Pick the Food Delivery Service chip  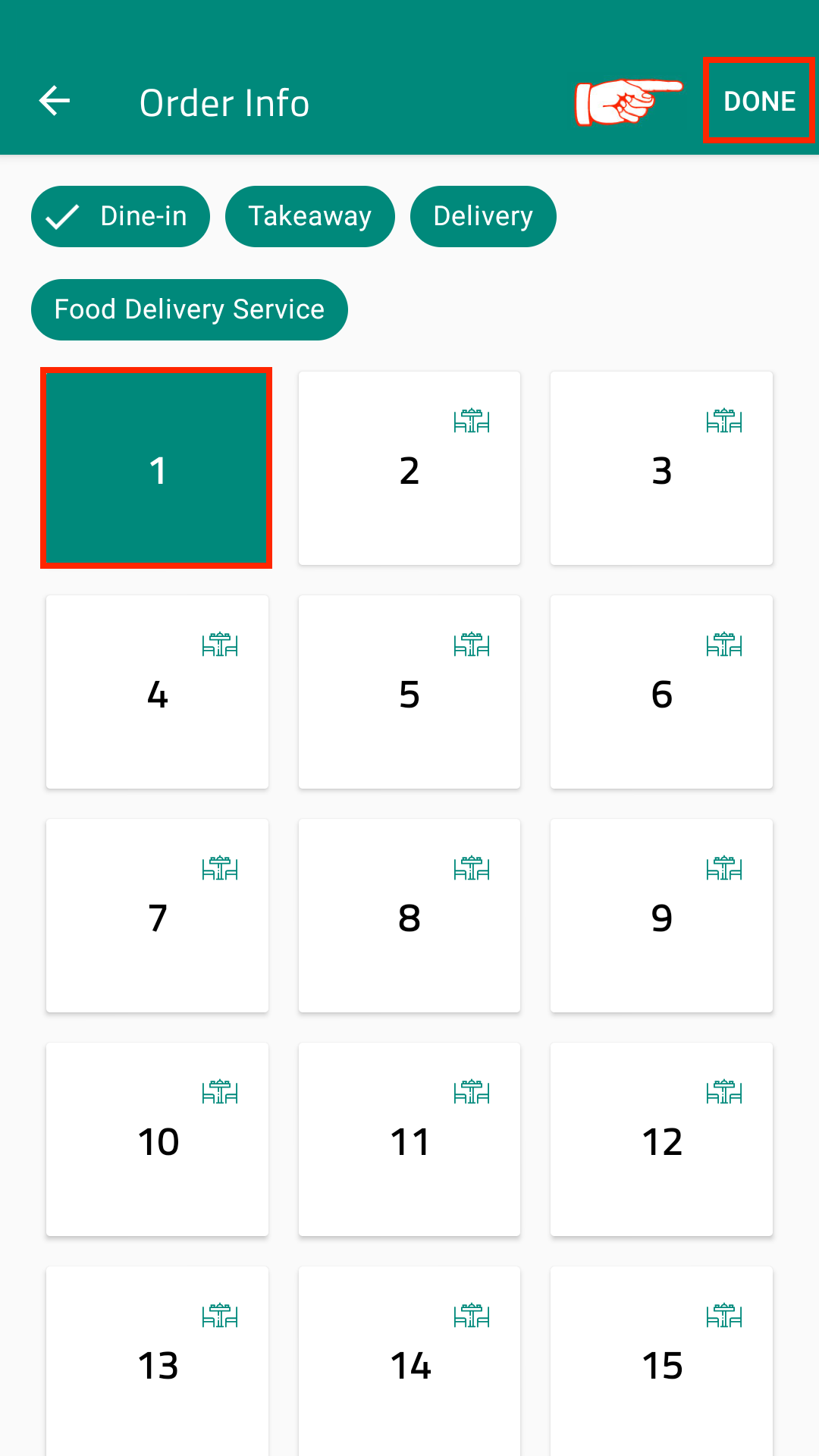(x=190, y=309)
